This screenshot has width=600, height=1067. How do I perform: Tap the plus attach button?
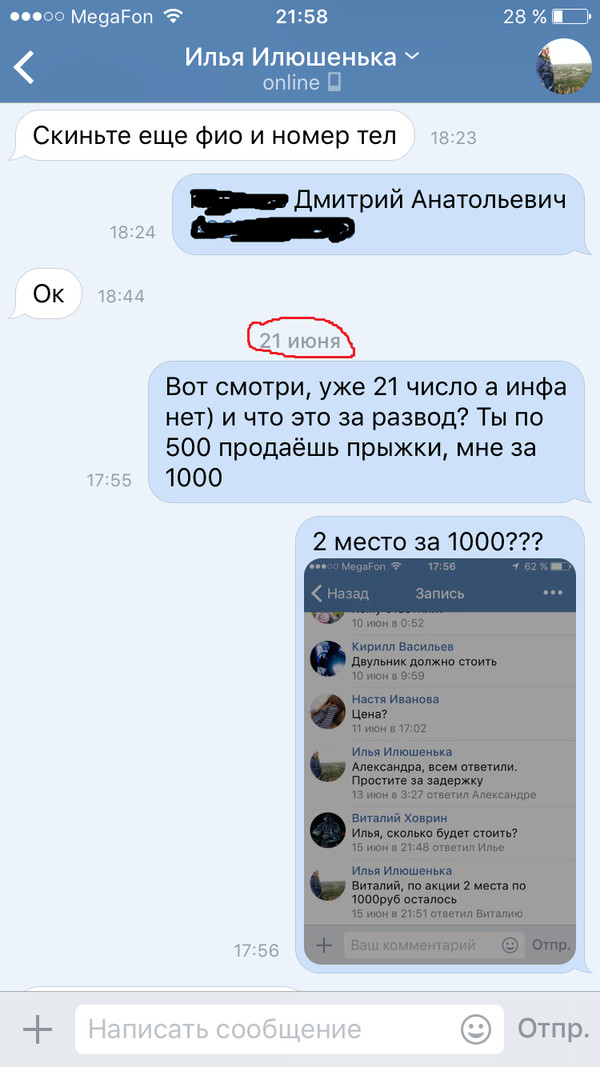(36, 1029)
